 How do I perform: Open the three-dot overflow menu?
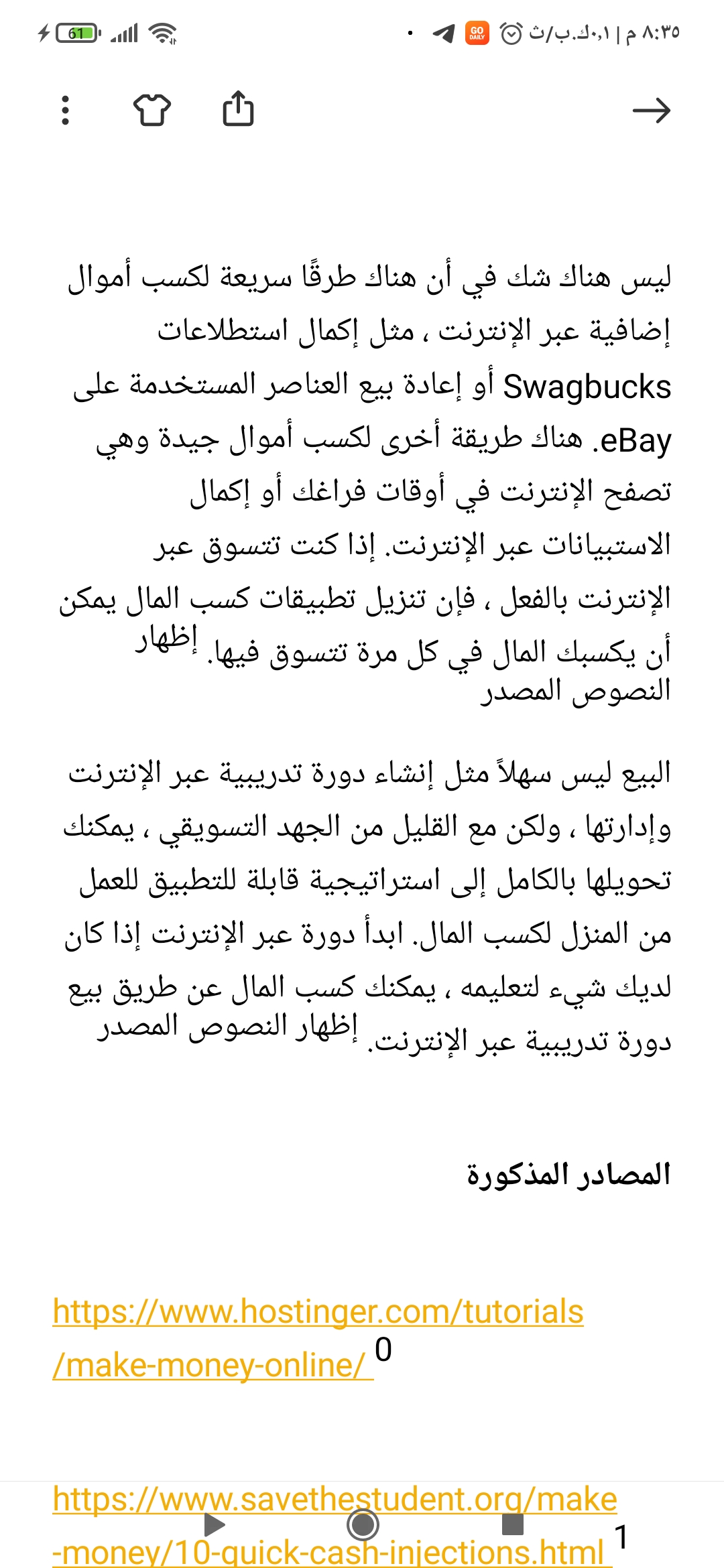(x=65, y=111)
